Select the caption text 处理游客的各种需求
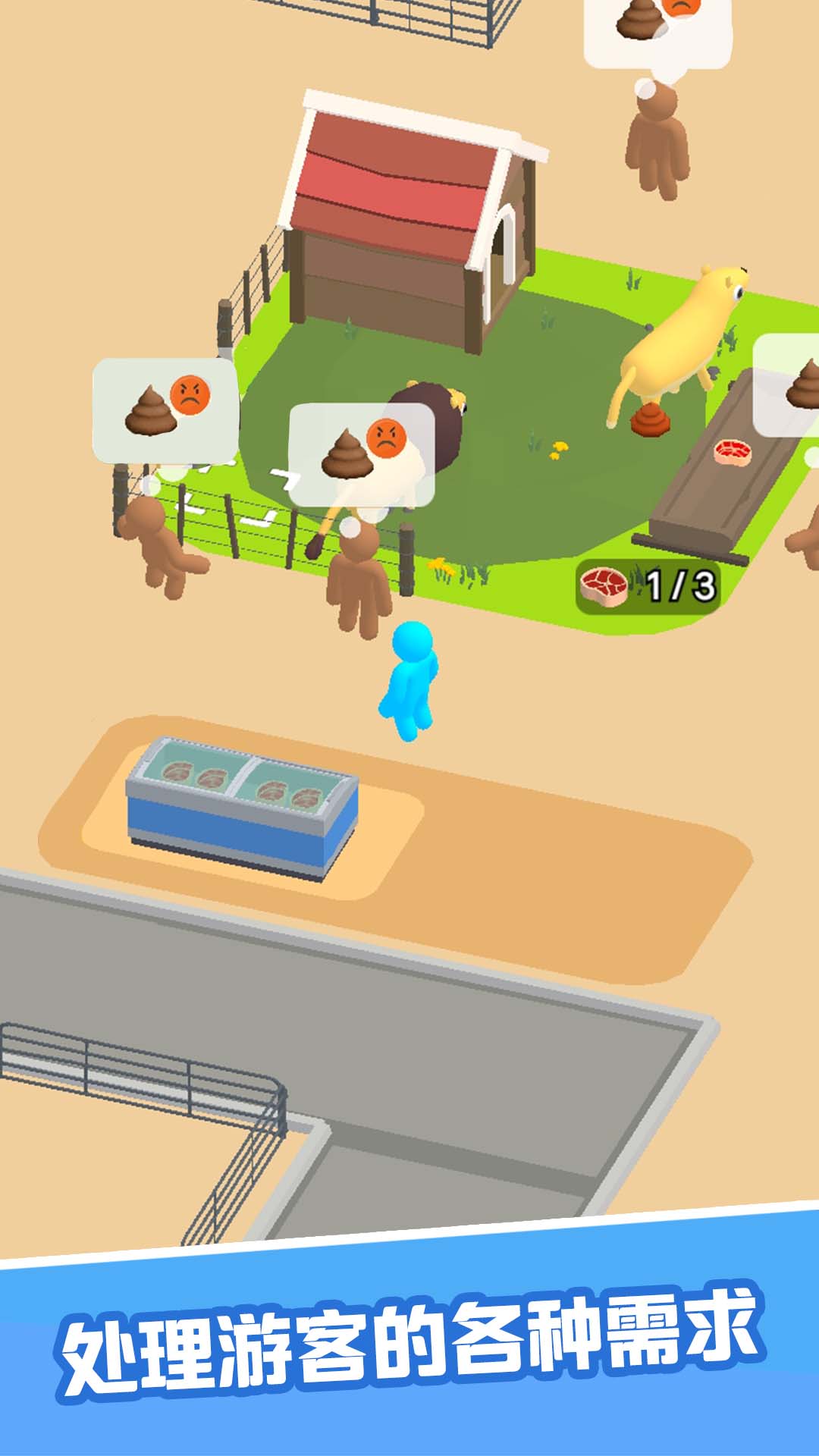819x1456 pixels. point(409,1340)
